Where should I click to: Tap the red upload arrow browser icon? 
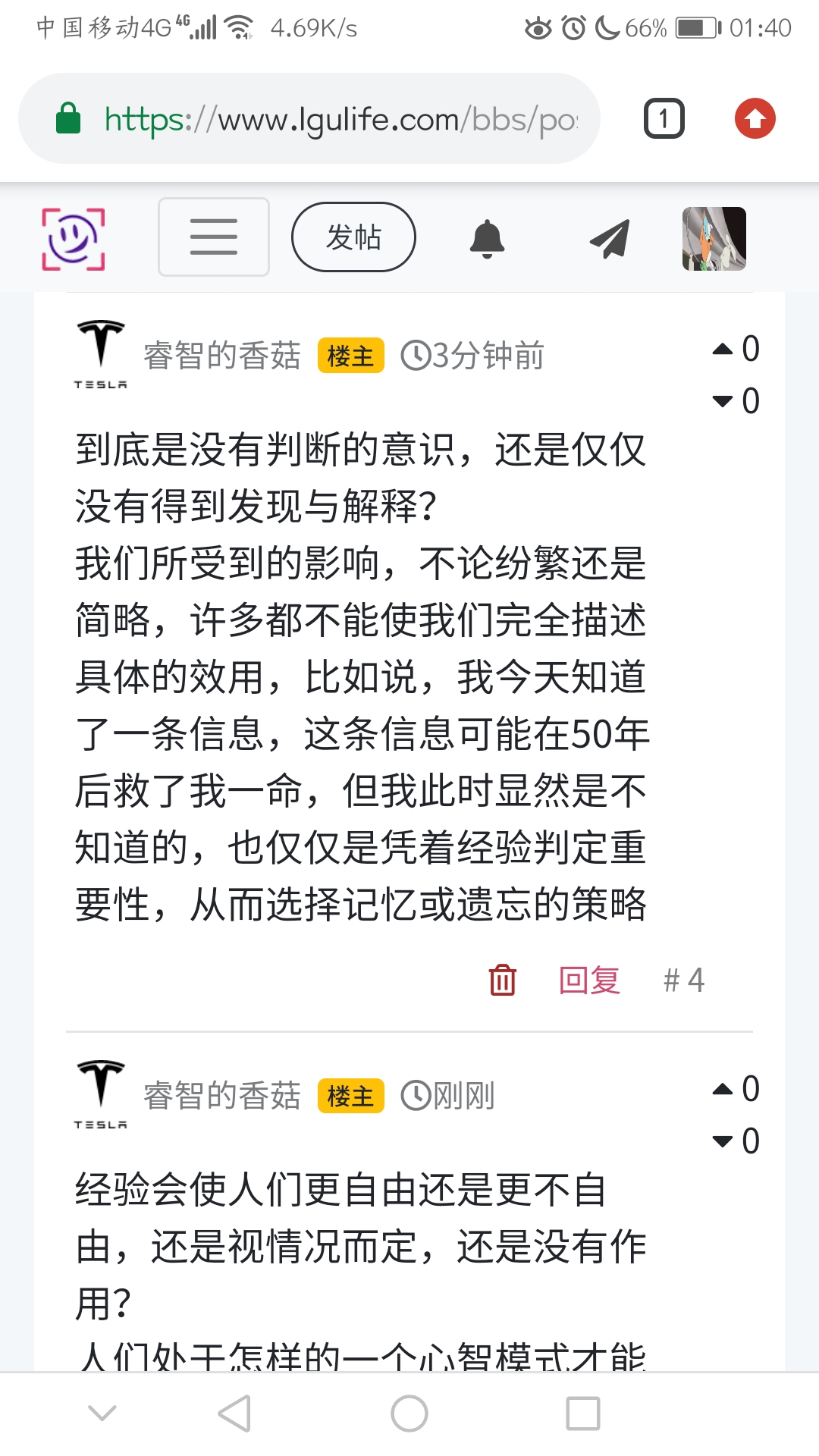[755, 119]
